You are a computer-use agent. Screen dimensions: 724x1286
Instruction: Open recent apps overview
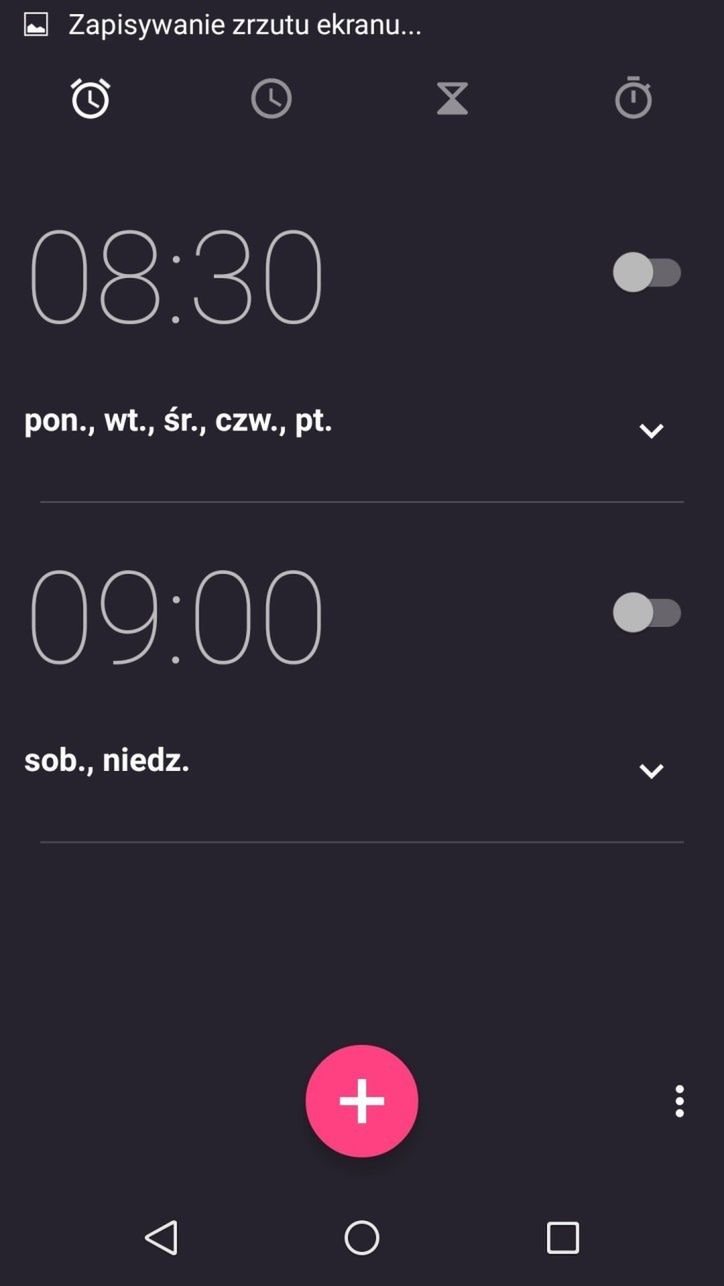tap(563, 1237)
